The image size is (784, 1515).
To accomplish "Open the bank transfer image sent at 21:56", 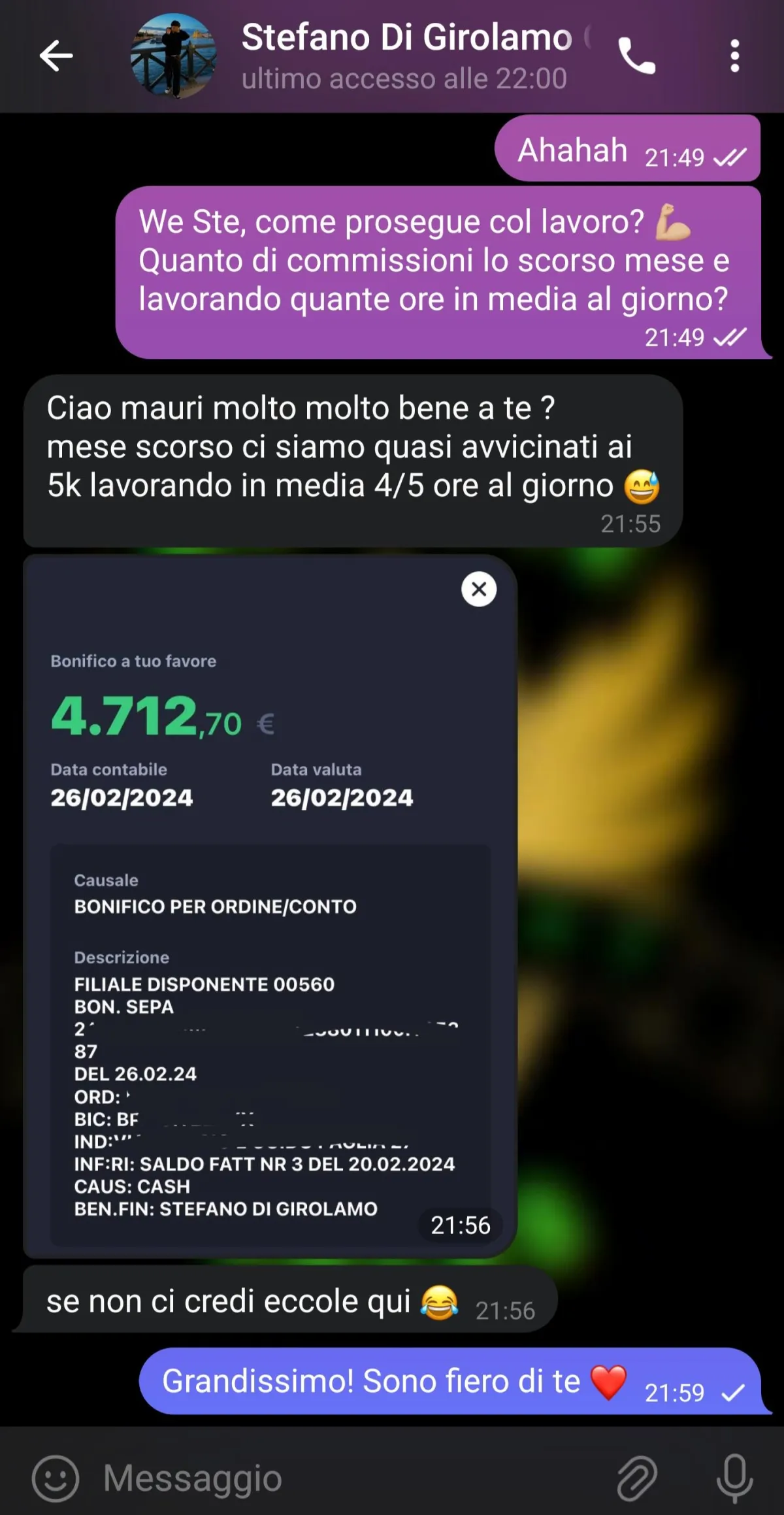I will pyautogui.click(x=270, y=907).
